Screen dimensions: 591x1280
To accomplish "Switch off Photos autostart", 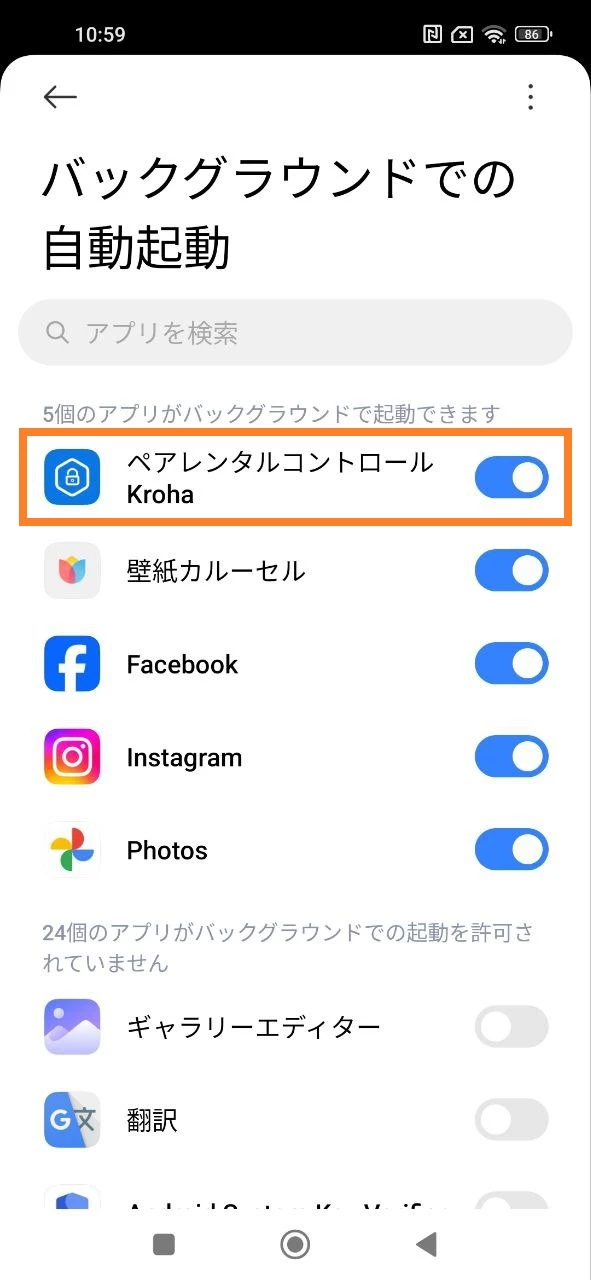I will pyautogui.click(x=512, y=850).
